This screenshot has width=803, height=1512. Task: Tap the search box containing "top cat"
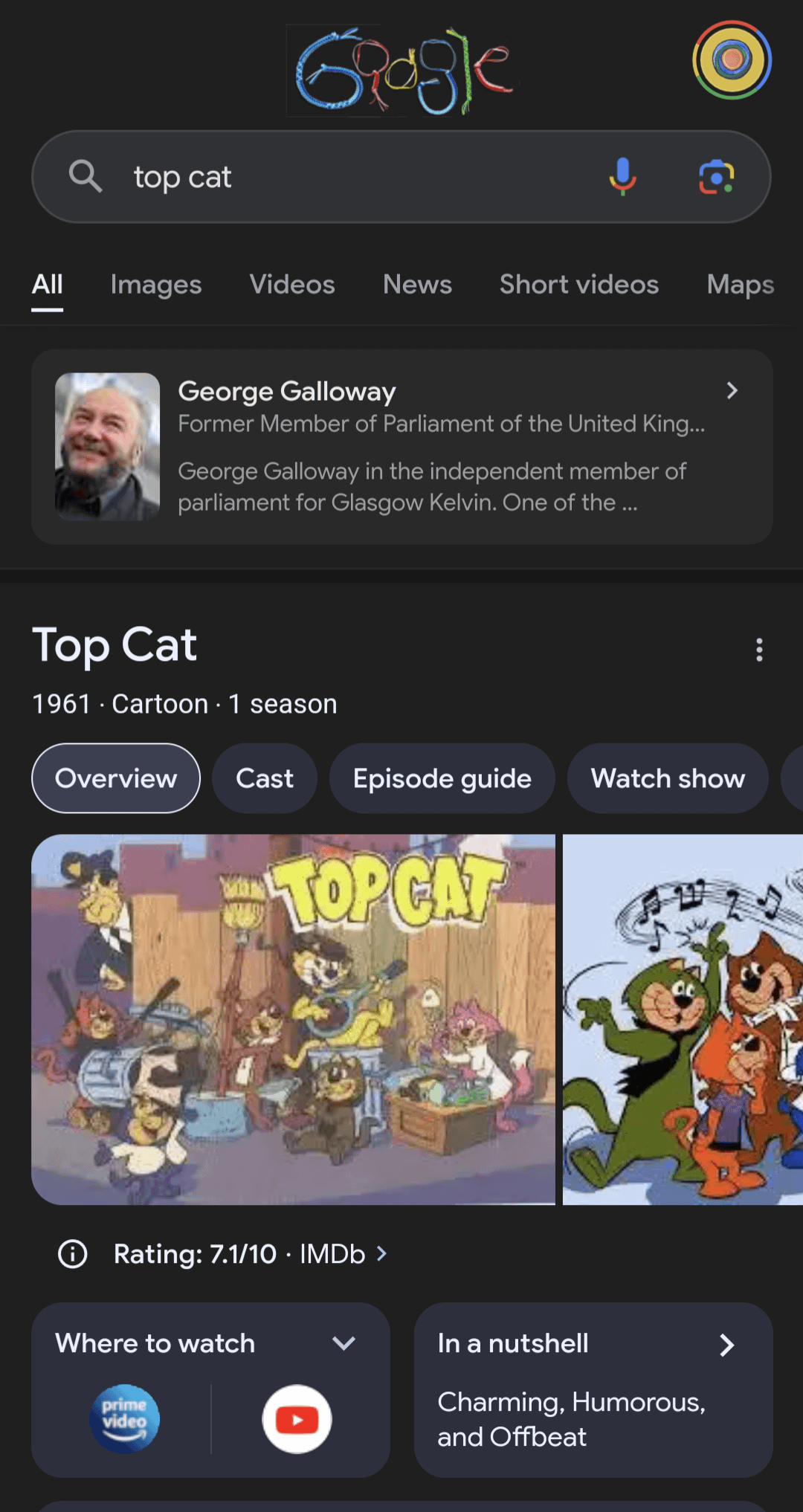pyautogui.click(x=335, y=177)
